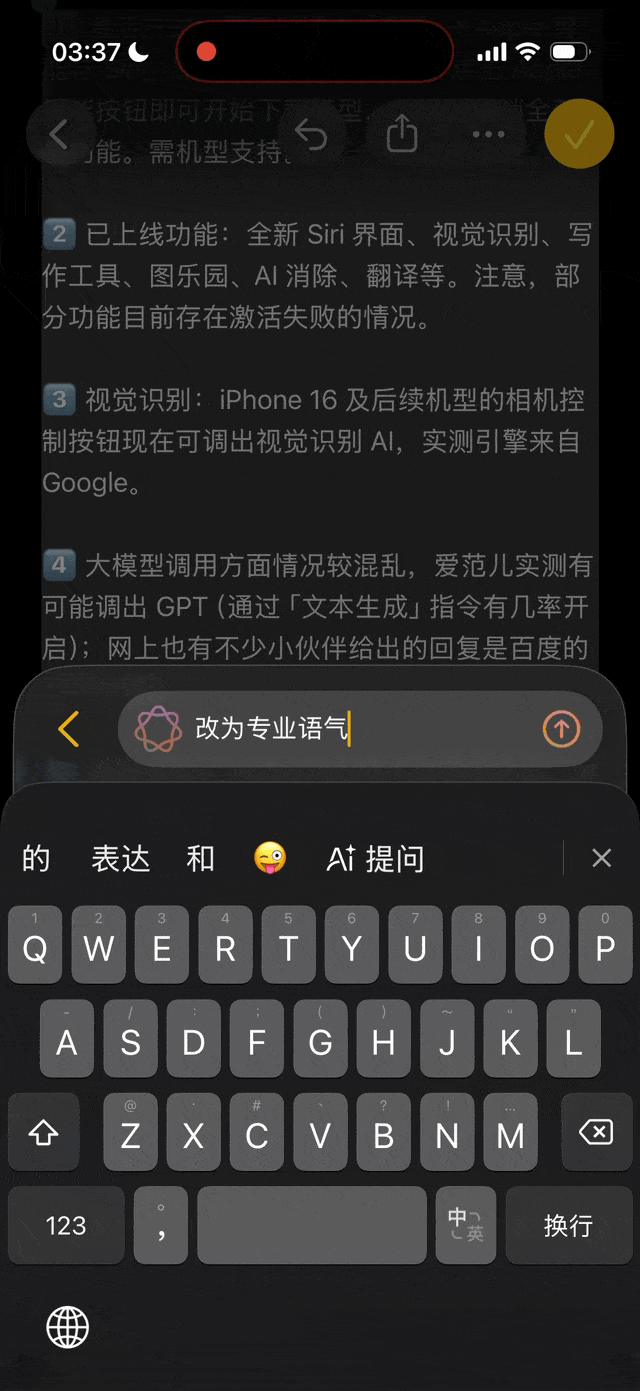Confirm with the yellow checkmark button
The image size is (640, 1391).
[x=579, y=134]
